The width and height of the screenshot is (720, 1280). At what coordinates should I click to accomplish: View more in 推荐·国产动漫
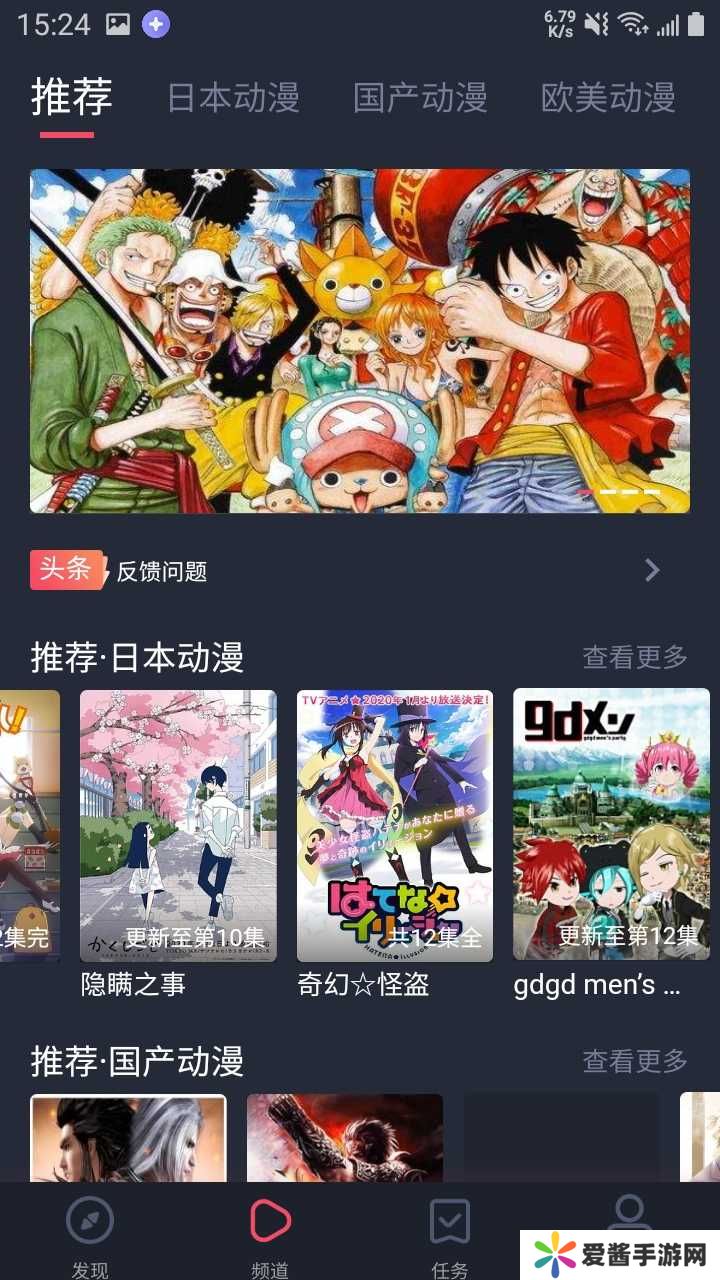635,1061
